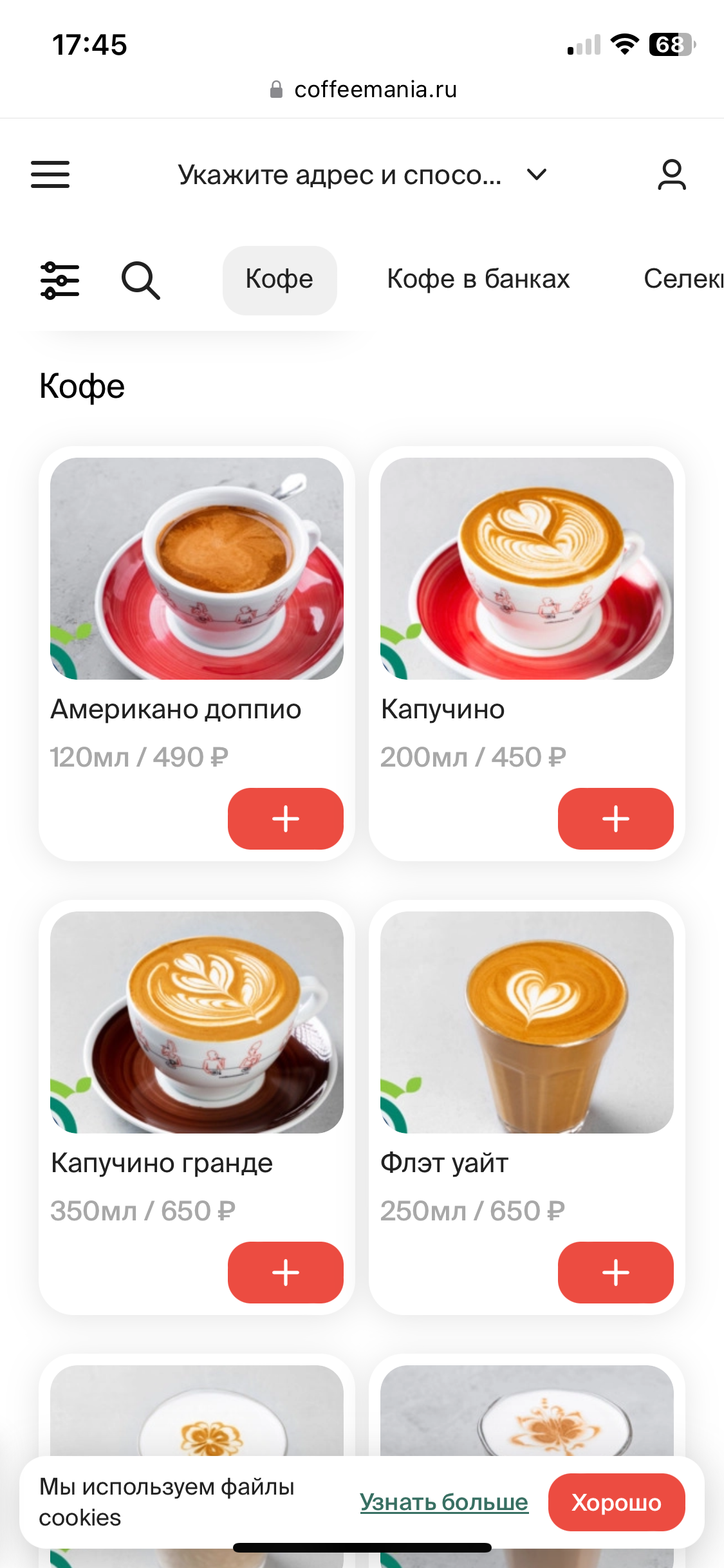Viewport: 724px width, 1568px height.
Task: Add Флэт уайт to cart
Action: click(x=616, y=1273)
